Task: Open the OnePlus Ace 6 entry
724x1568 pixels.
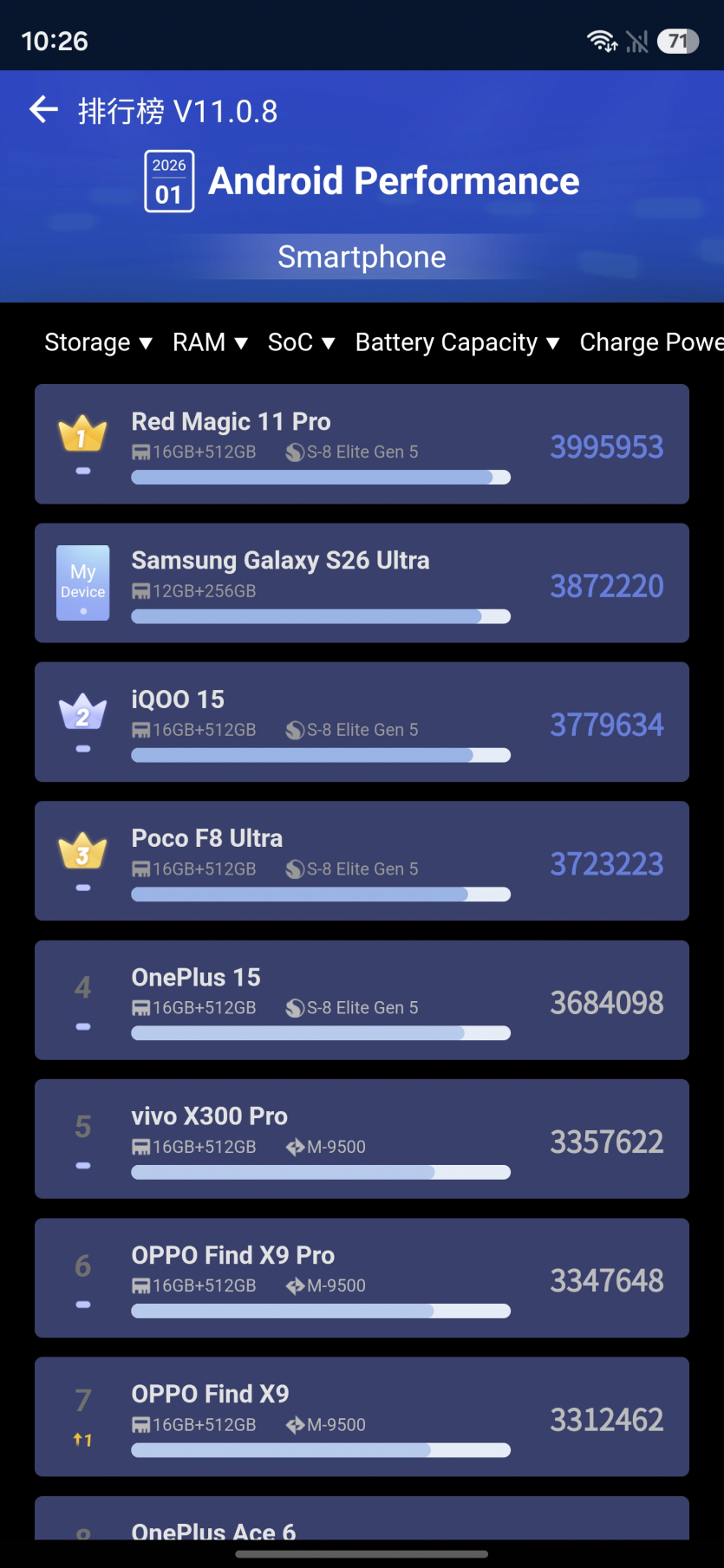Action: pyautogui.click(x=362, y=1524)
